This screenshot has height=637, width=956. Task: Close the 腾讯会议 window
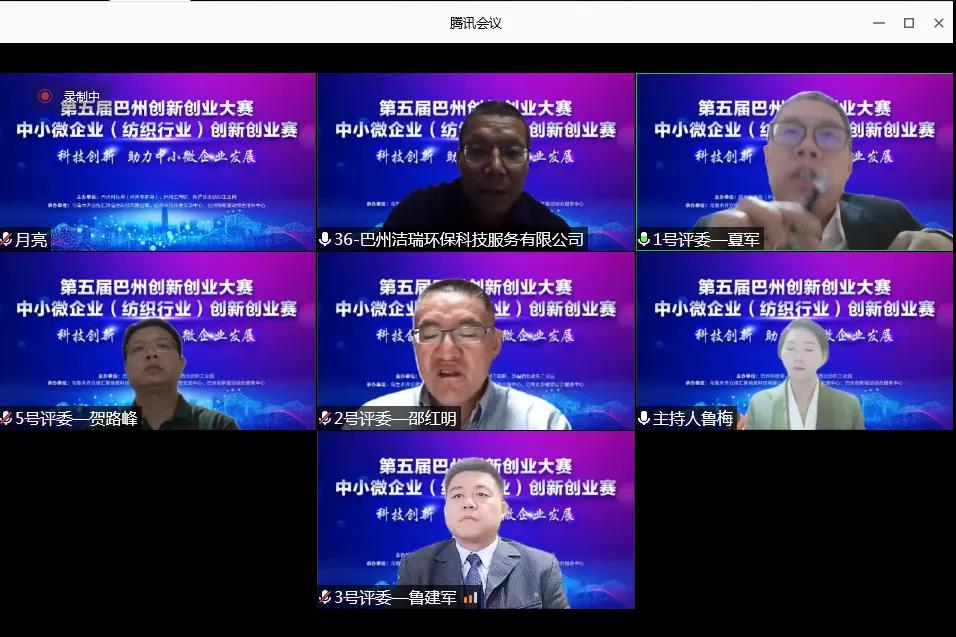click(x=939, y=23)
